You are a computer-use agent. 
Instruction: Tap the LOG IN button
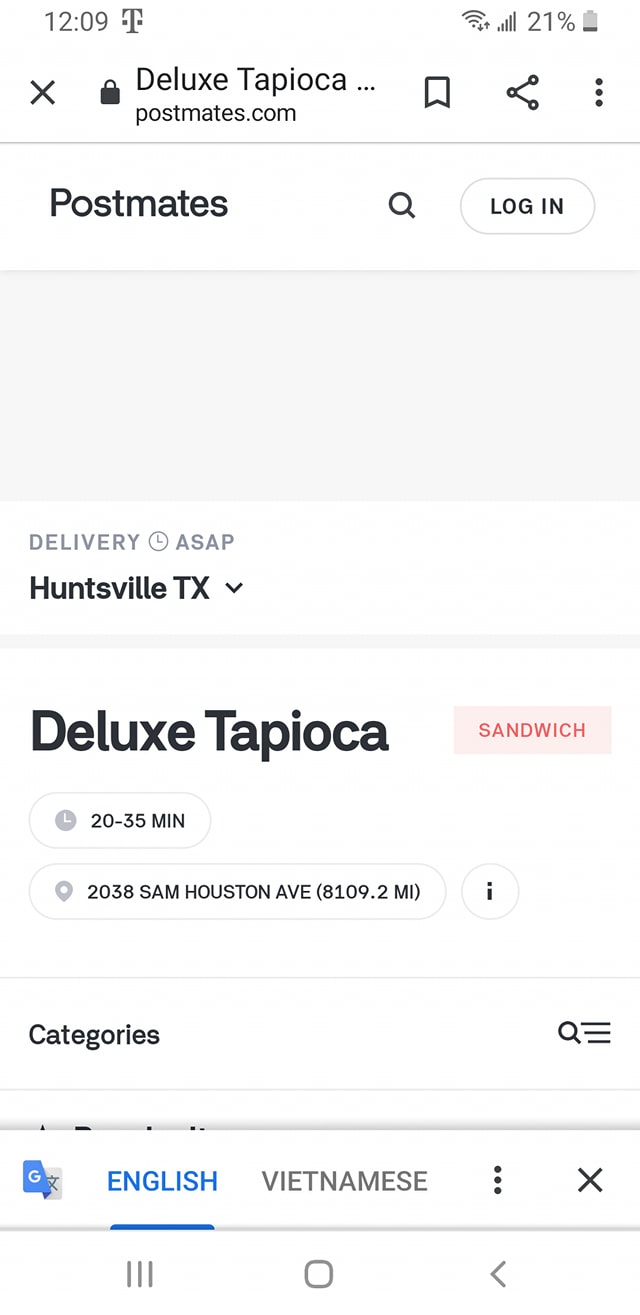(x=527, y=206)
